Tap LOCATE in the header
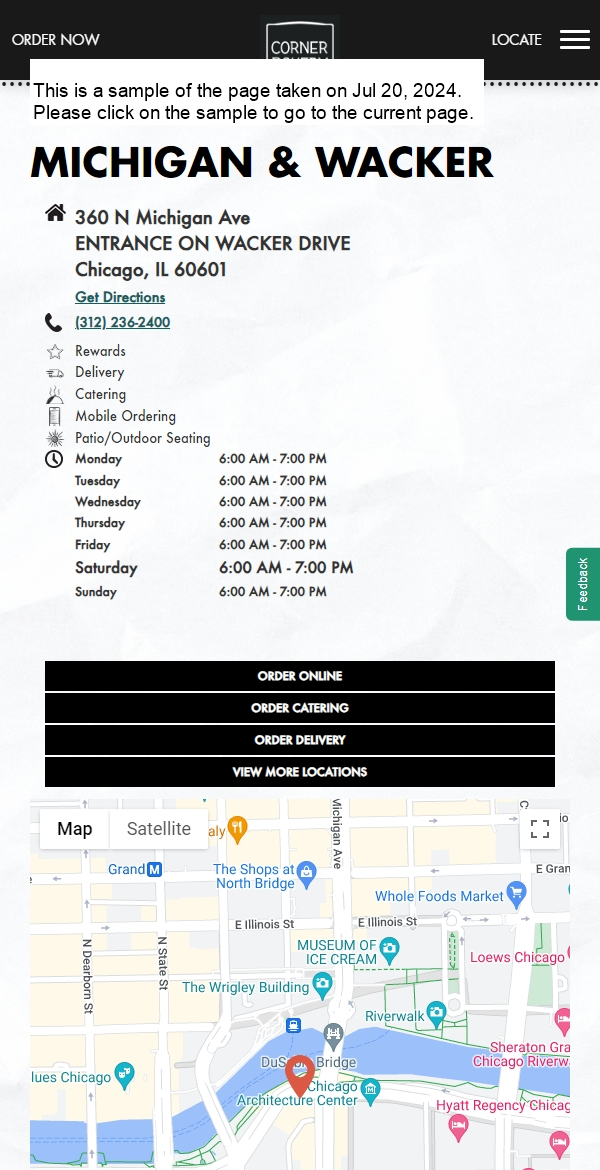Image resolution: width=600 pixels, height=1170 pixels. pyautogui.click(x=516, y=40)
